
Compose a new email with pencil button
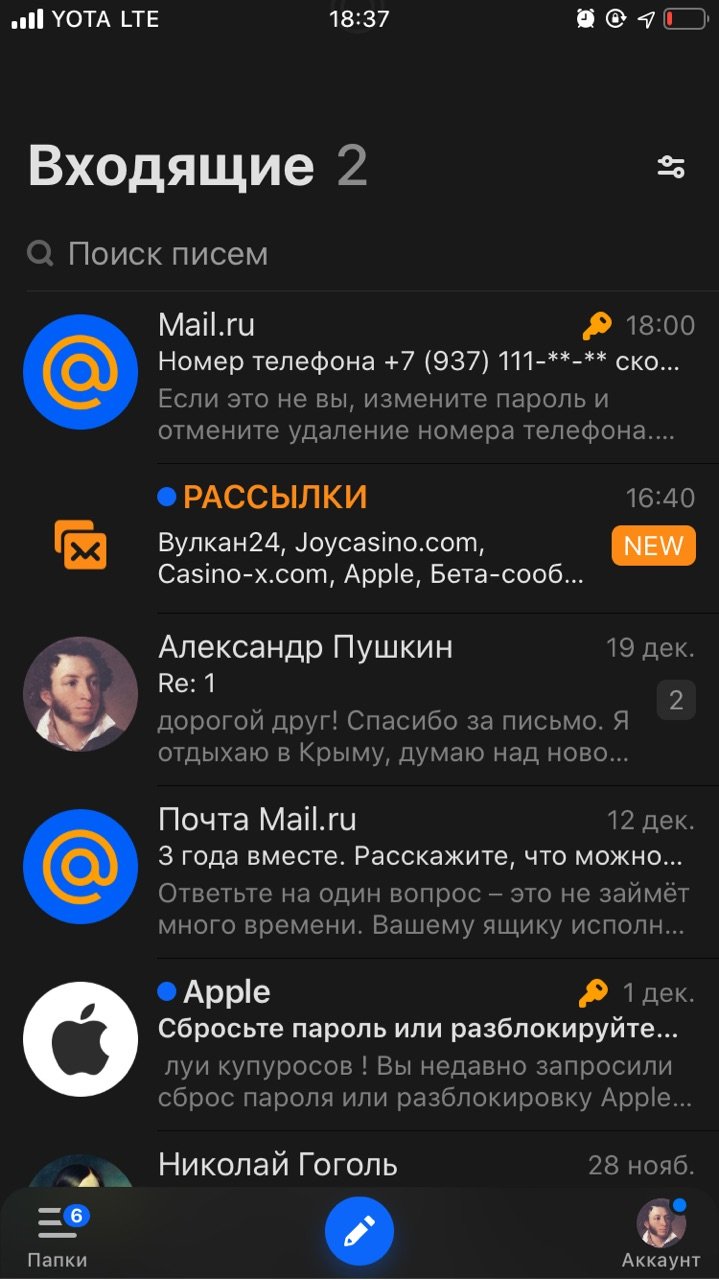coord(359,1231)
